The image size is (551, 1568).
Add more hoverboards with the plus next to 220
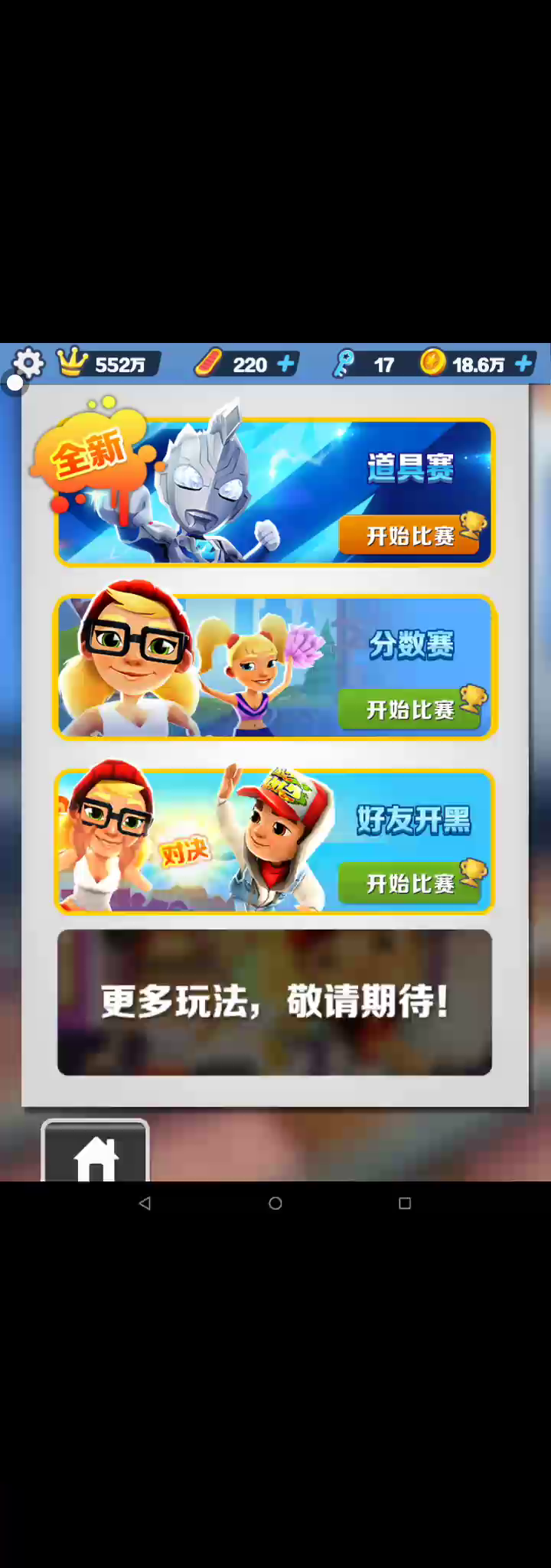[285, 364]
